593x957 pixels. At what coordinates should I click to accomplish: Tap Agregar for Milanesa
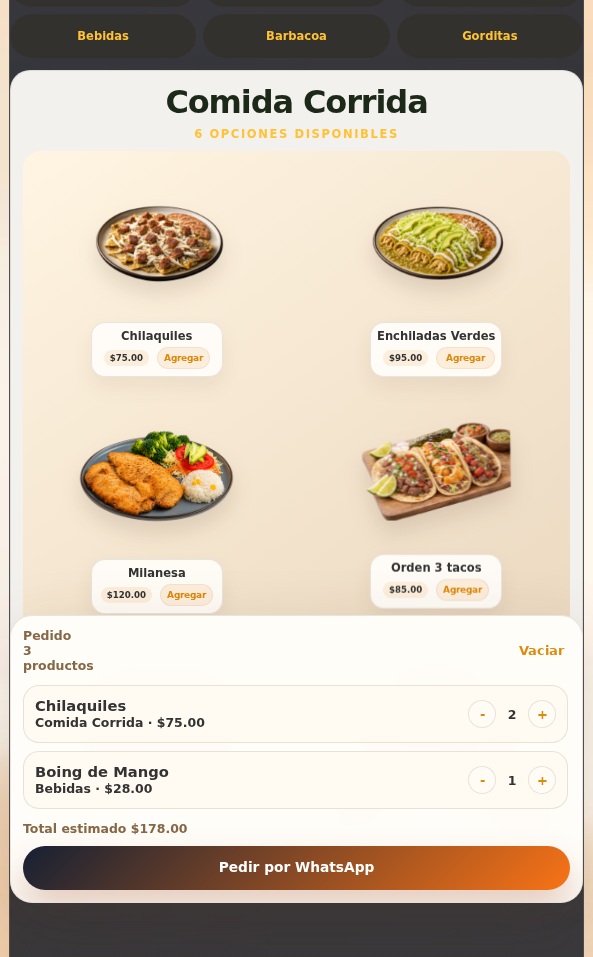click(186, 595)
